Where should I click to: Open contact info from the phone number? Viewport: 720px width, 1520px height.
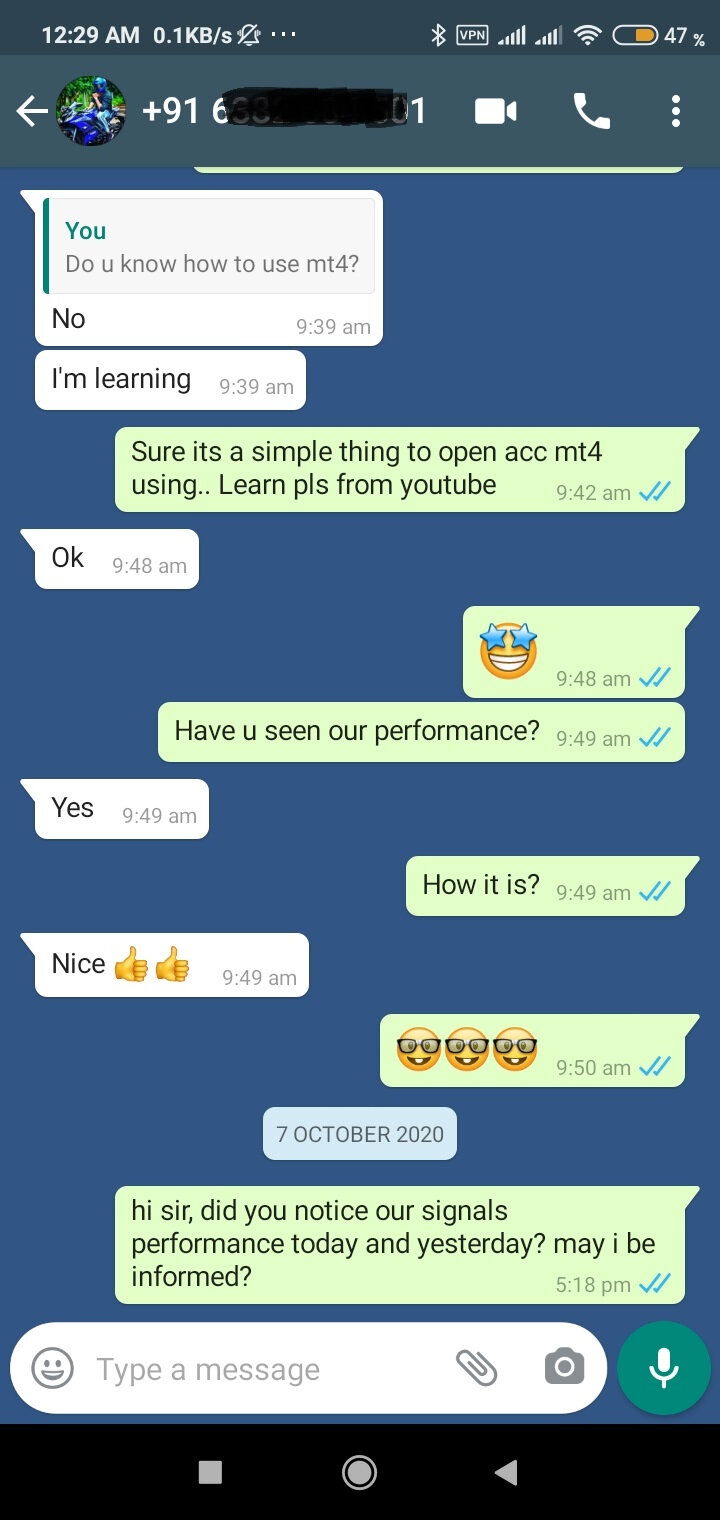285,112
